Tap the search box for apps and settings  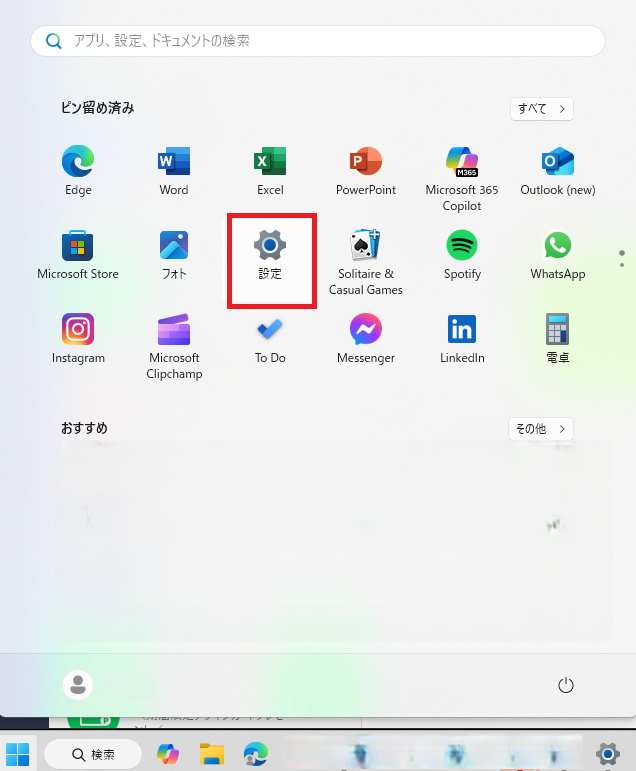pyautogui.click(x=318, y=41)
